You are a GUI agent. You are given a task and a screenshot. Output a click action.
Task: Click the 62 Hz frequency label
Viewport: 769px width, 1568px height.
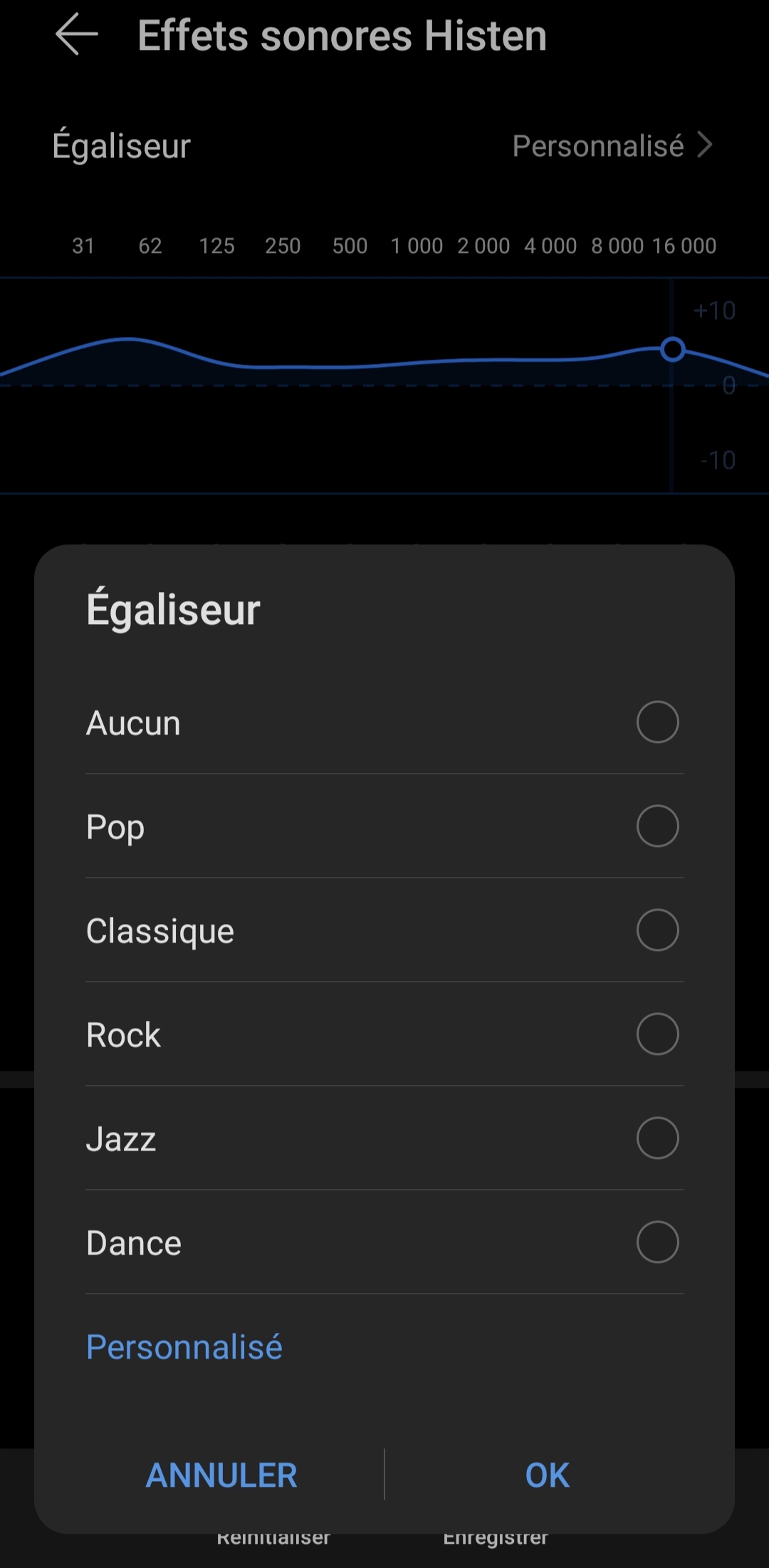click(150, 246)
